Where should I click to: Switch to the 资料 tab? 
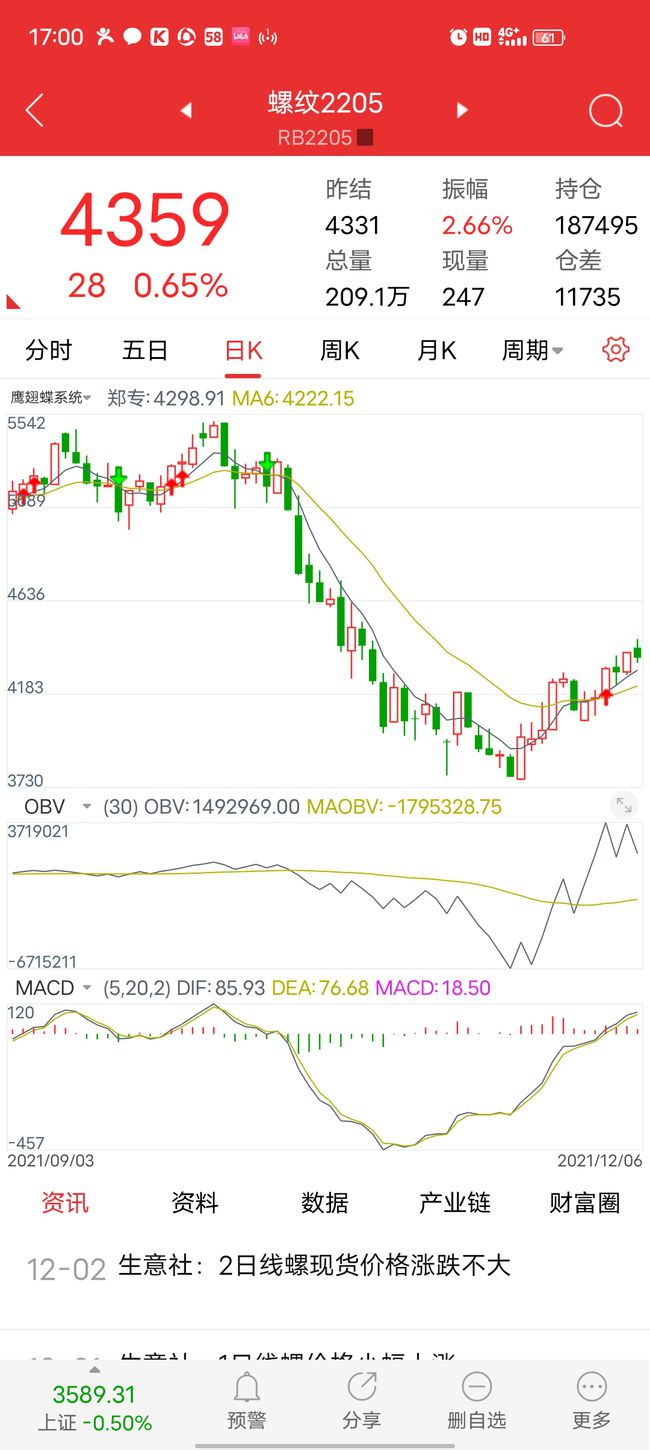pyautogui.click(x=195, y=1203)
